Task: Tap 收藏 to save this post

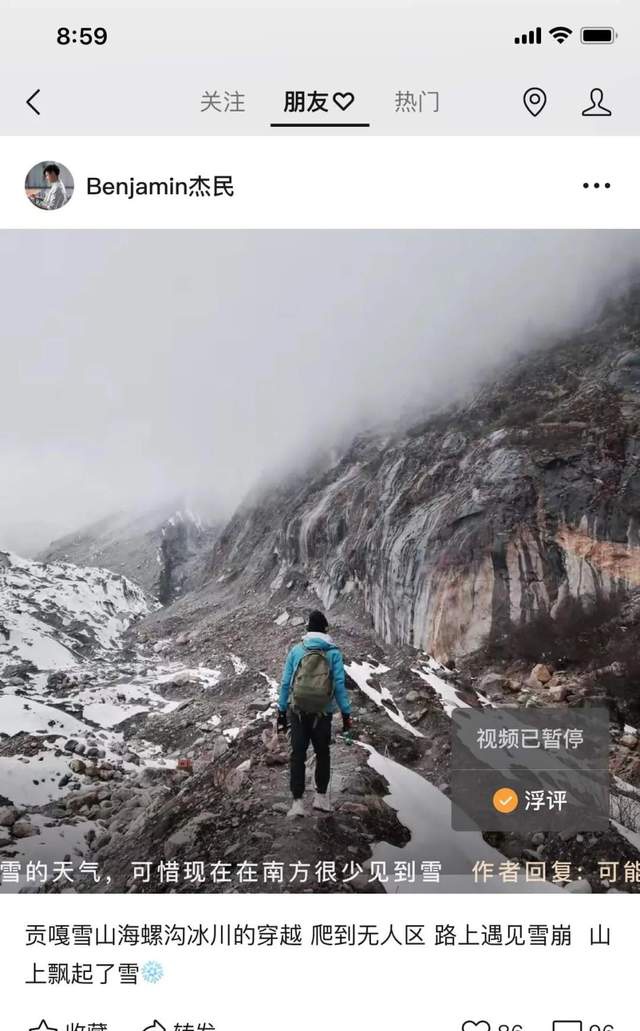Action: coord(70,1025)
